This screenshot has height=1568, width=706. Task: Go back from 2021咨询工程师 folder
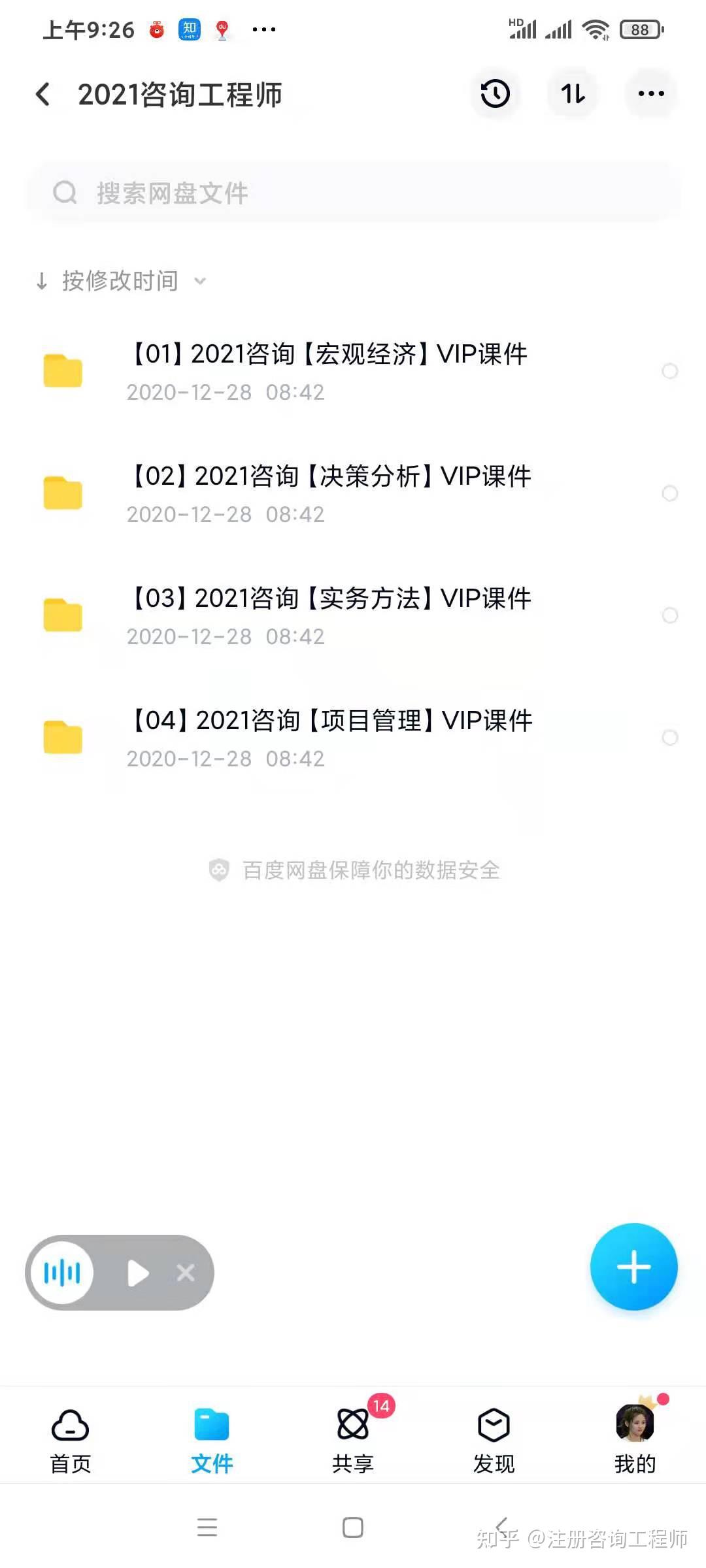(x=43, y=94)
